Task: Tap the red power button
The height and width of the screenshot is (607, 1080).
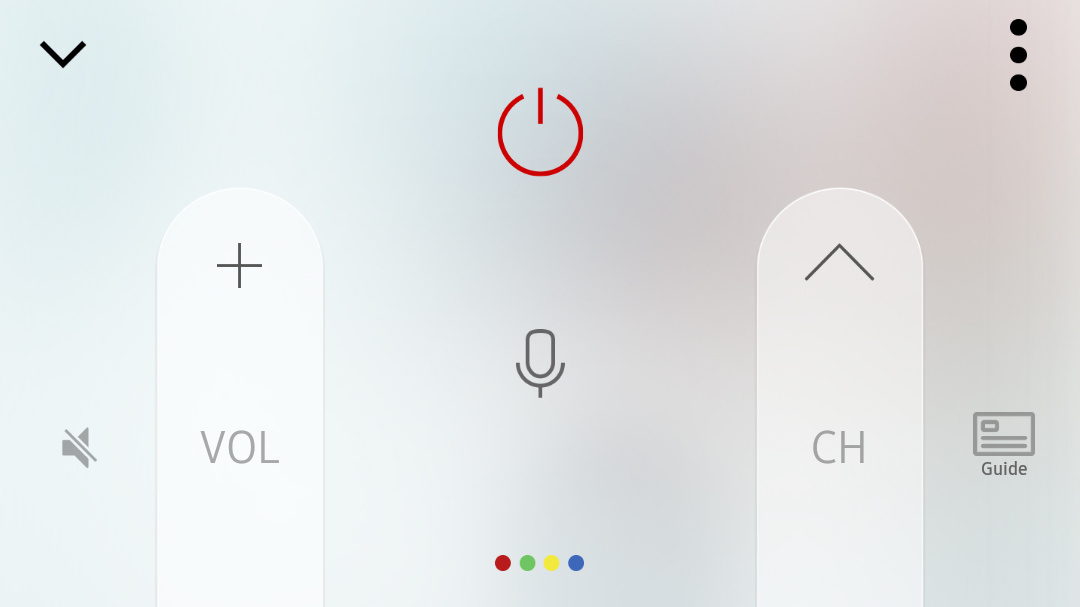Action: [540, 132]
